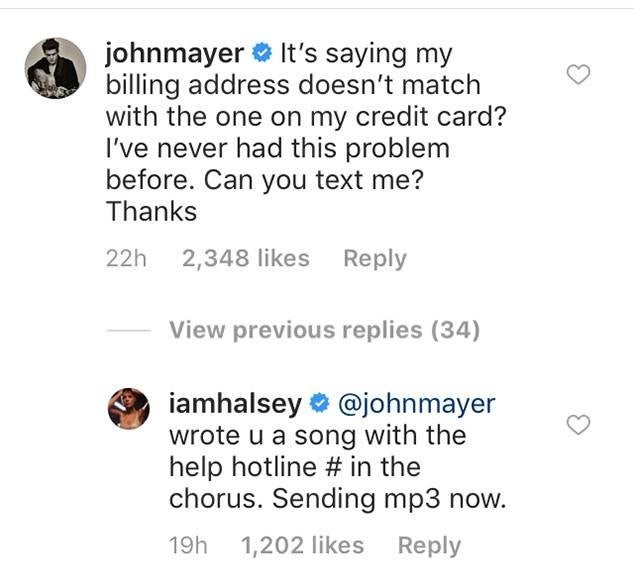Open iamhalsey's profile picture

[129, 409]
